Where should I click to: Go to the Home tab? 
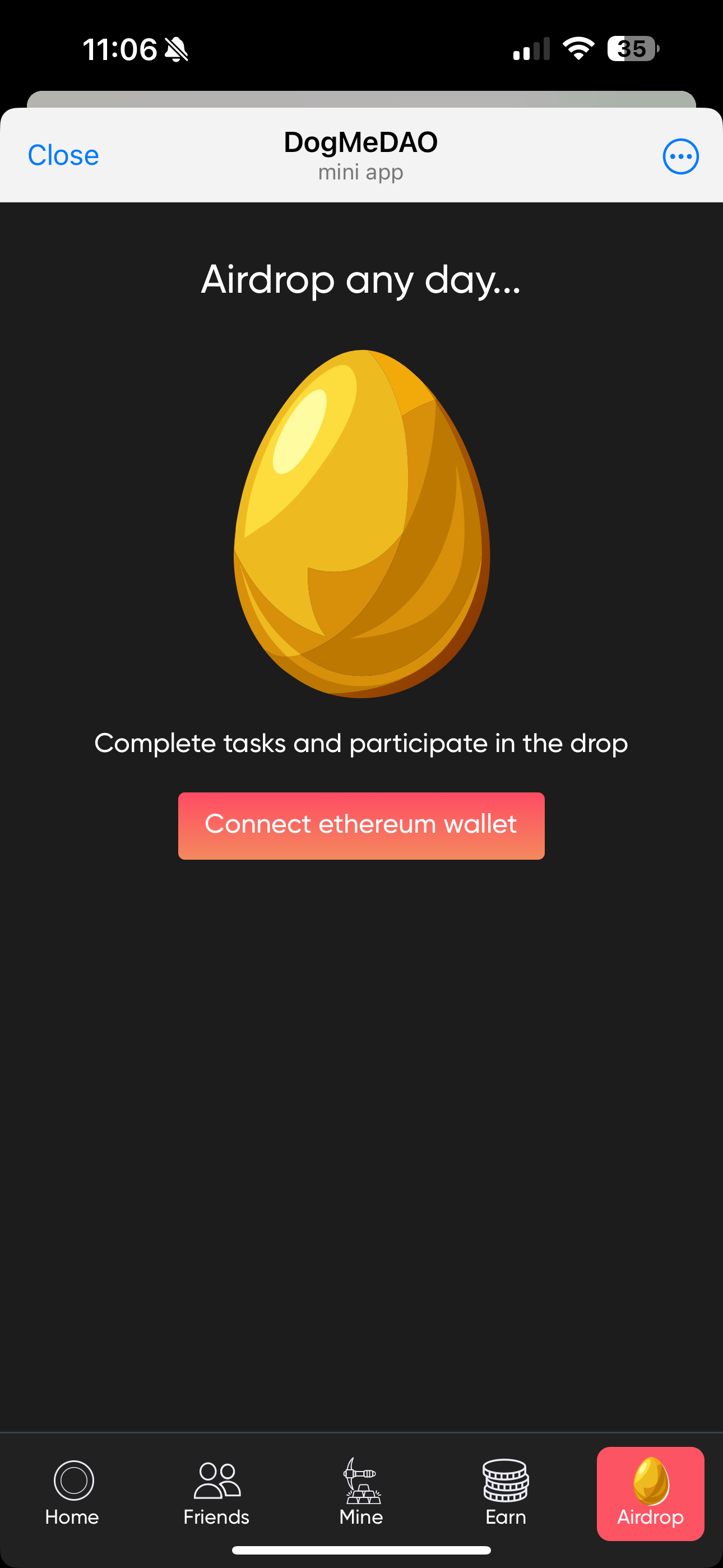pos(72,1492)
